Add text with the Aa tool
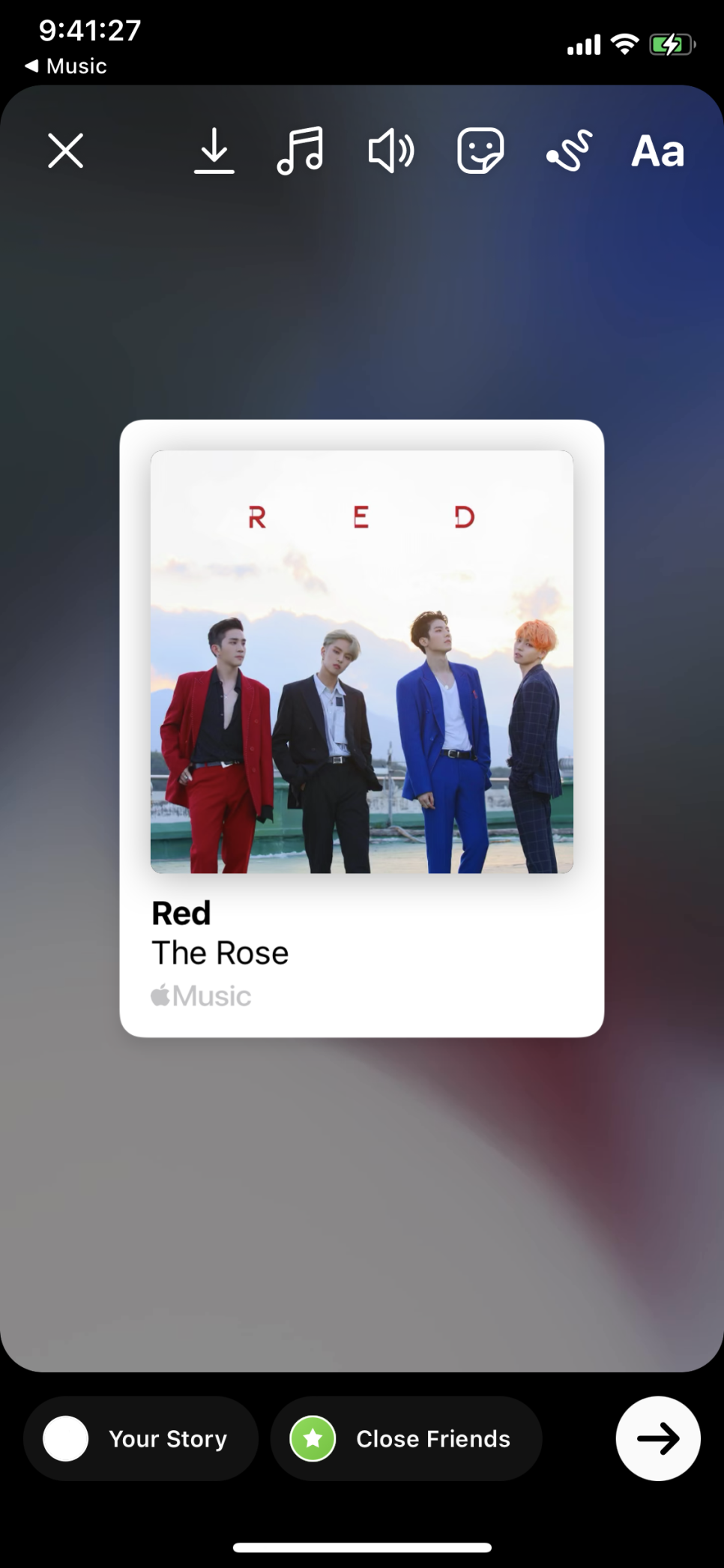The image size is (724, 1568). 658,151
